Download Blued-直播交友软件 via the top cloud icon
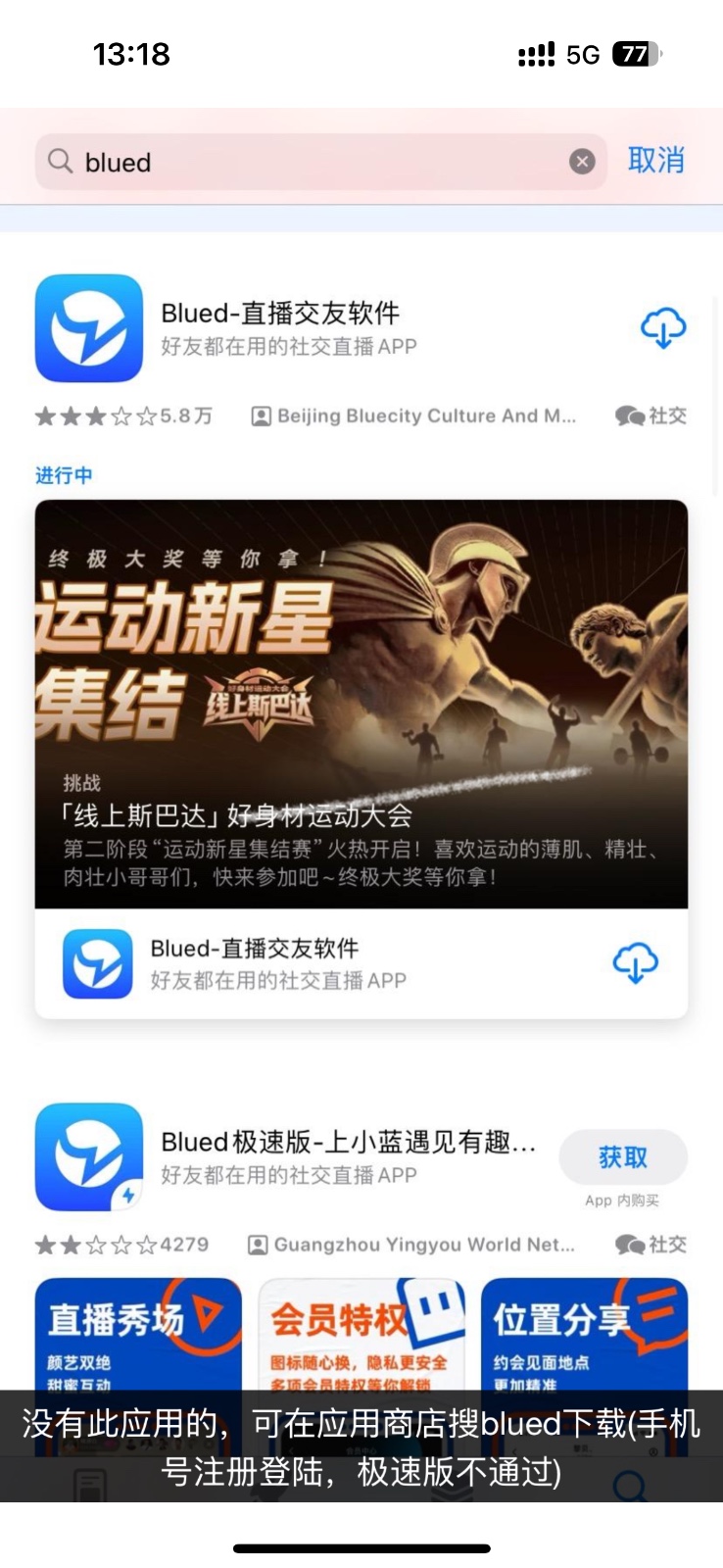This screenshot has width=723, height=1568. click(x=663, y=328)
